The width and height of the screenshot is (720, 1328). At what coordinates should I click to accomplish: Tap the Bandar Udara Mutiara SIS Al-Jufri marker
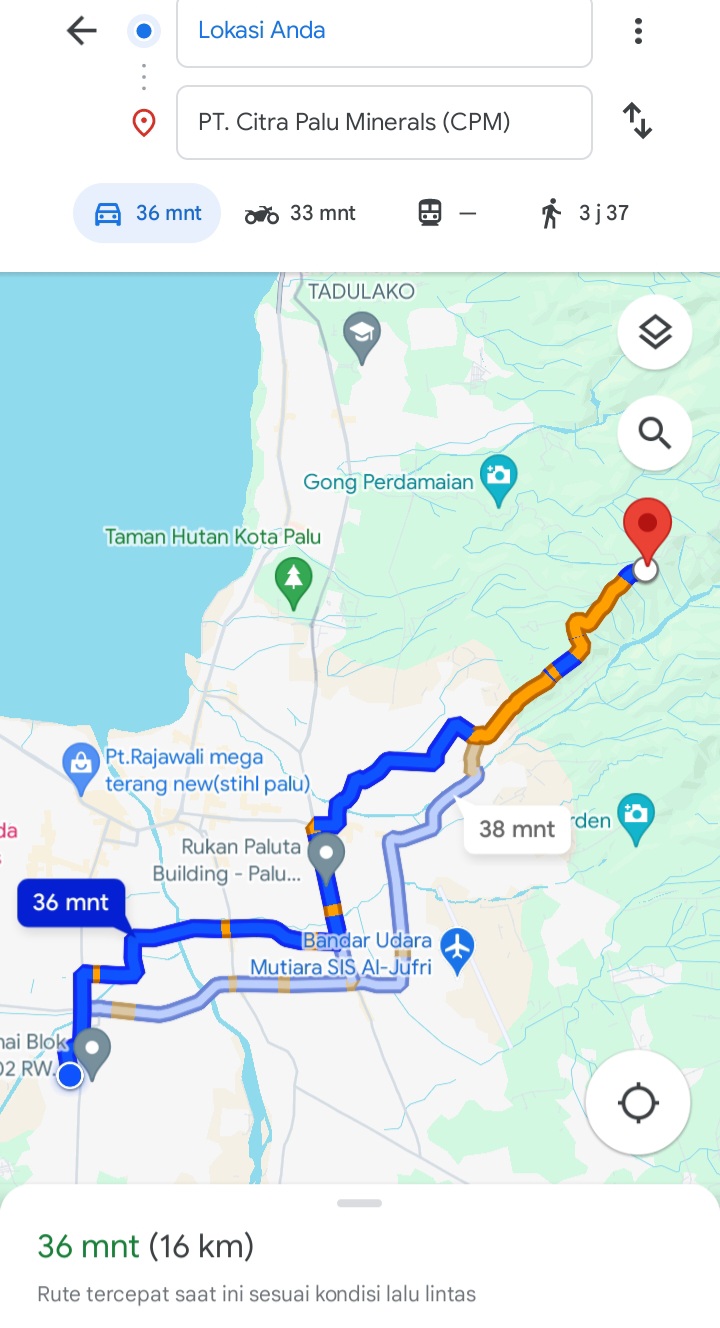[x=458, y=952]
